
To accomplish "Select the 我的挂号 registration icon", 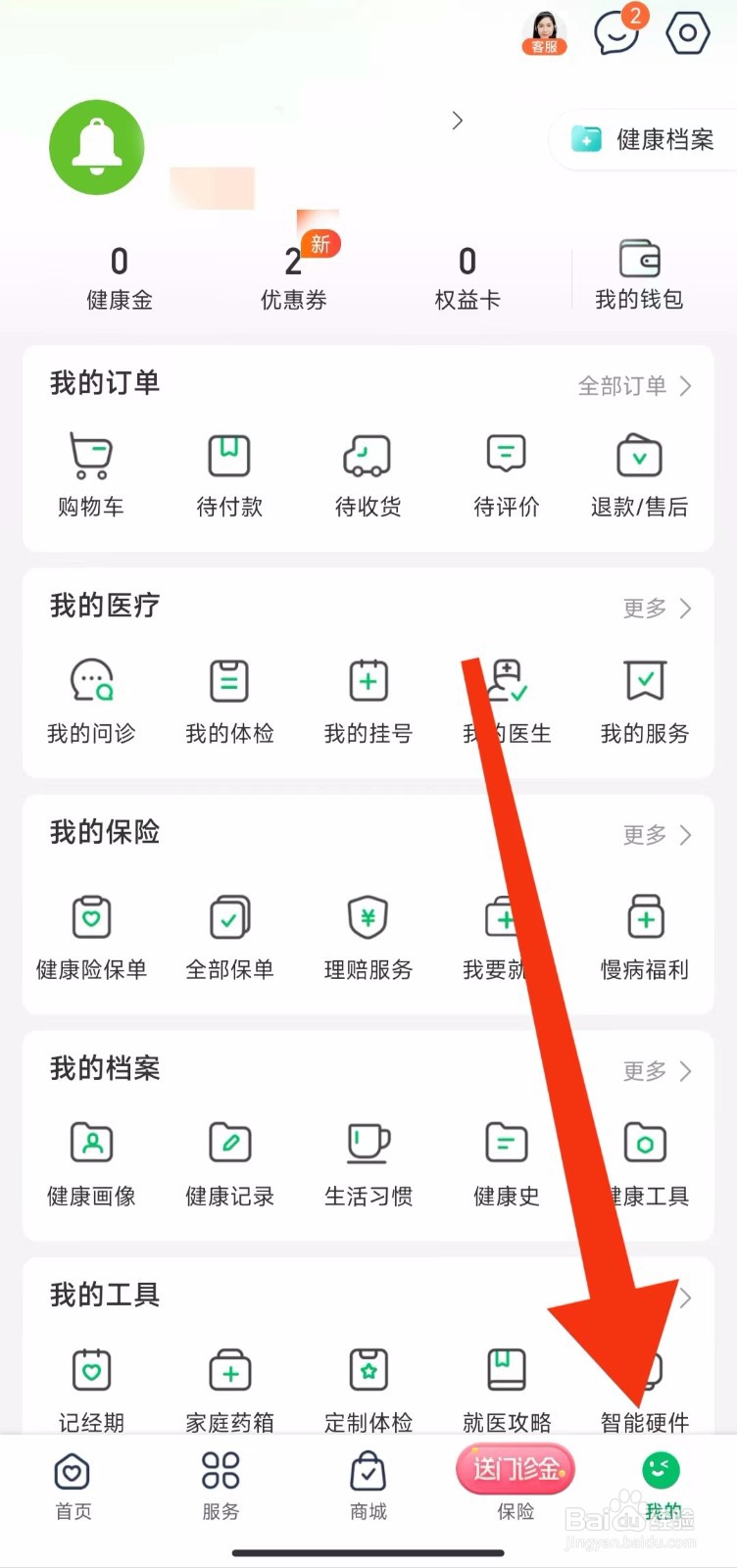I will 367,698.
